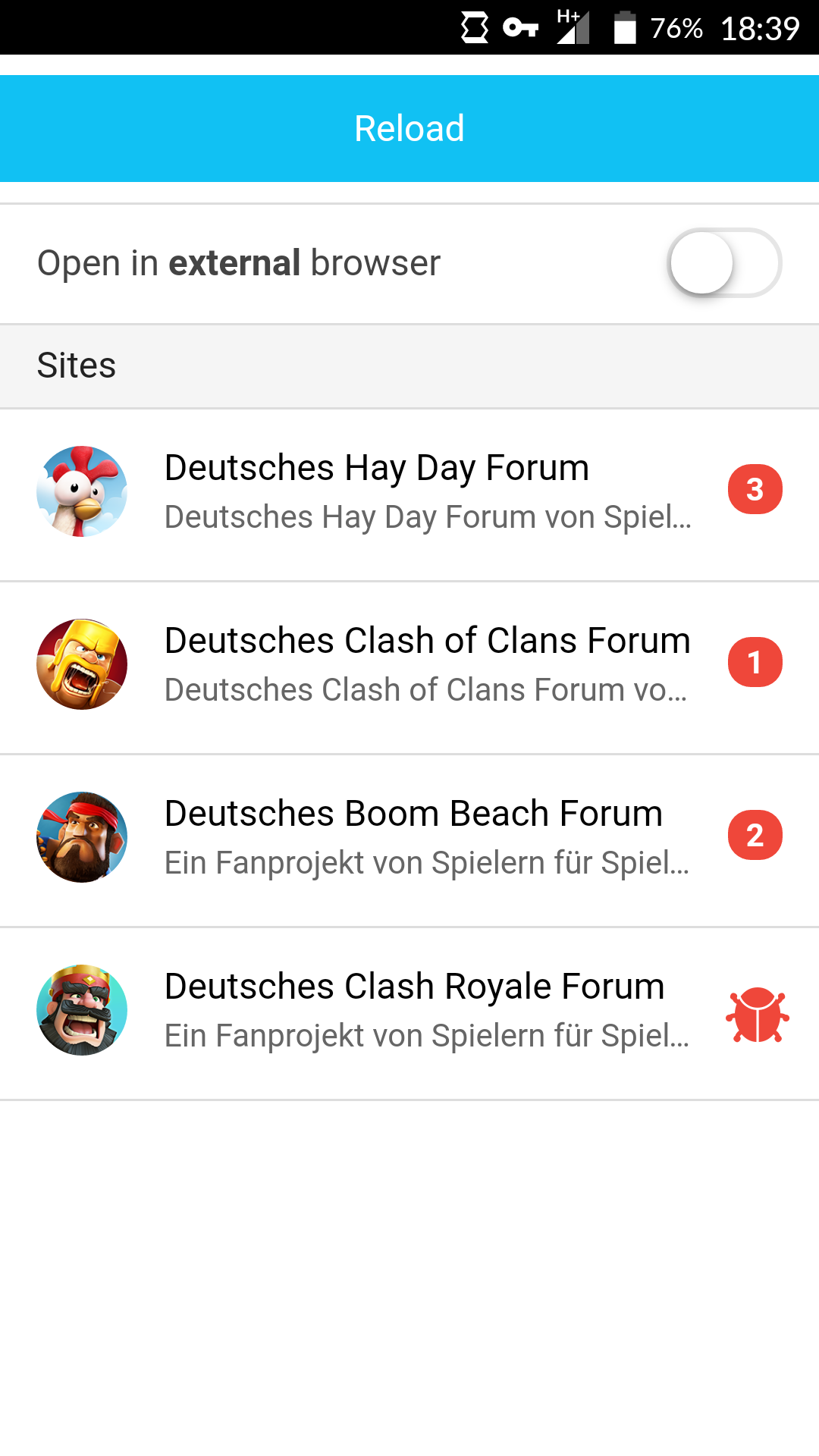Open Deutsches Hay Day Forum
819x1456 pixels.
pyautogui.click(x=409, y=493)
